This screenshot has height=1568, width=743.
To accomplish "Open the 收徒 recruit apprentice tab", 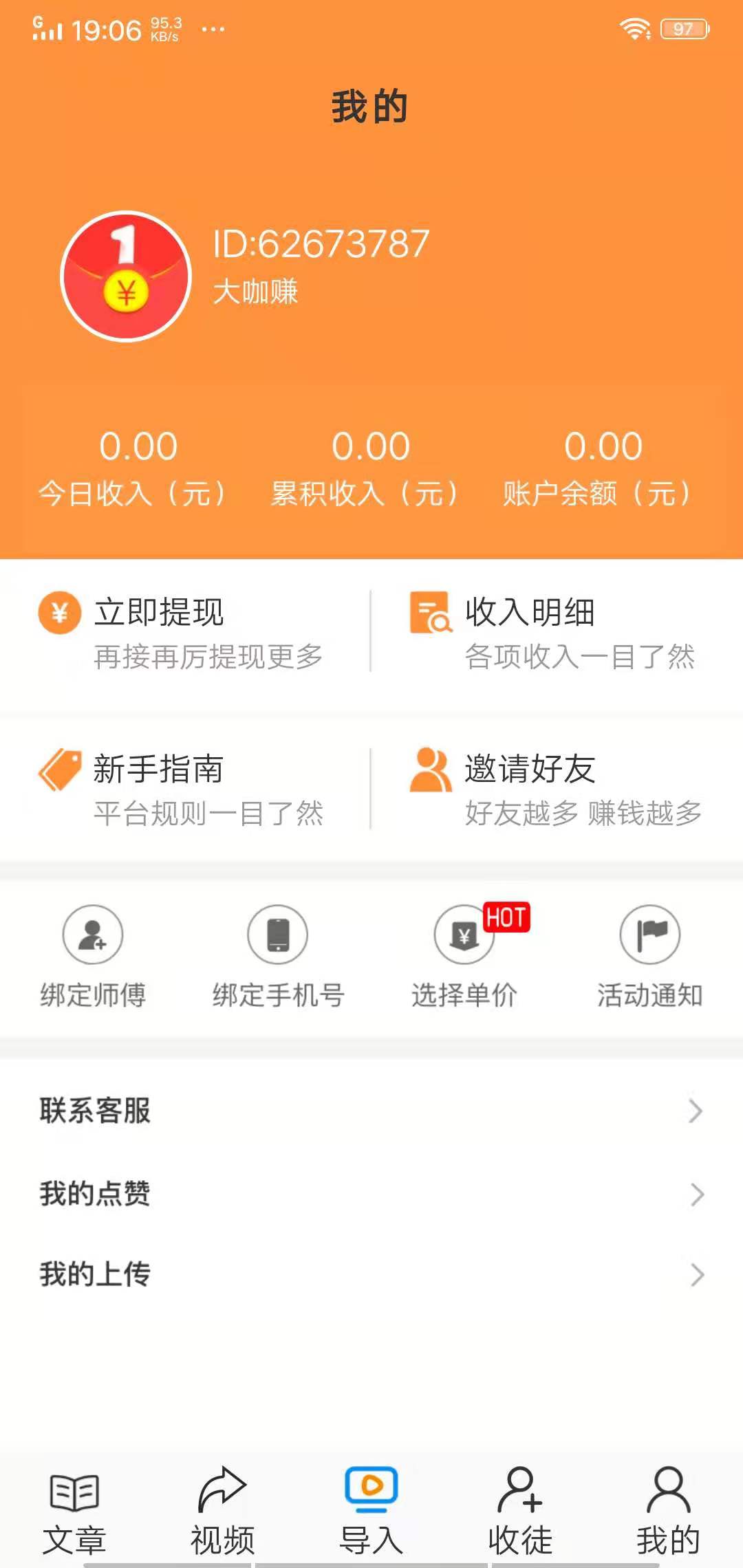I will pyautogui.click(x=519, y=1506).
